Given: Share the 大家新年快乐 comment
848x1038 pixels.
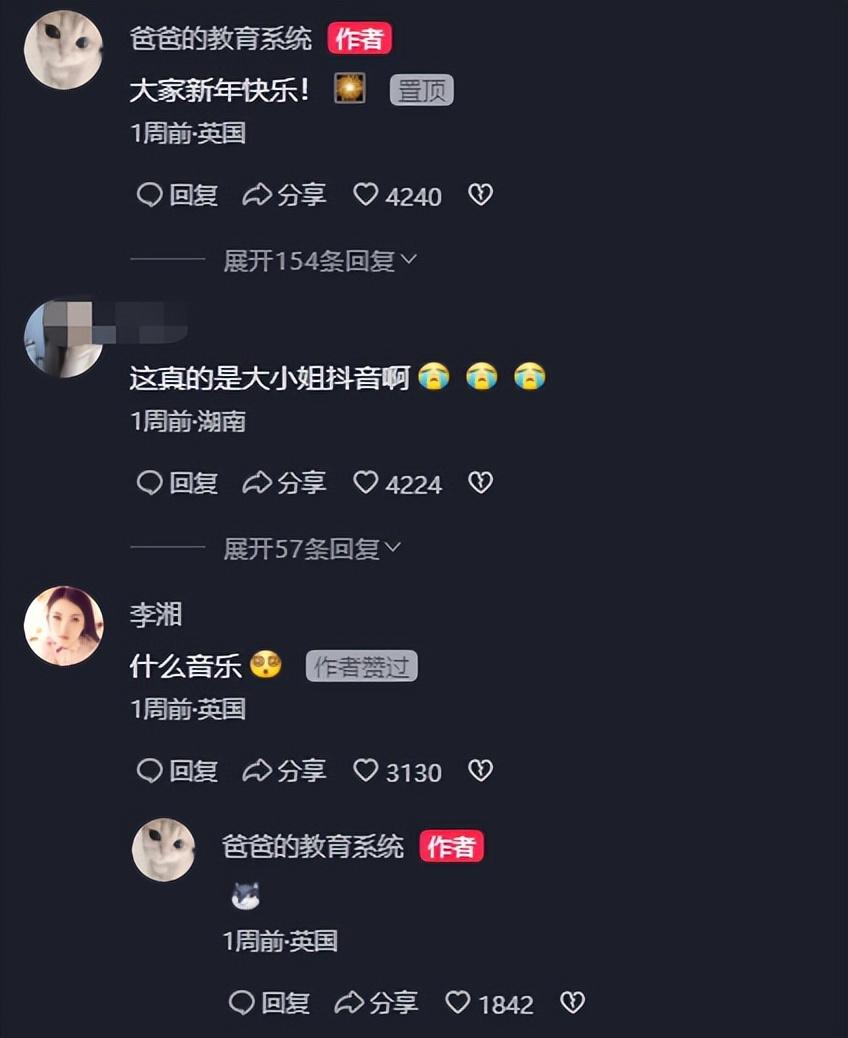Looking at the screenshot, I should click(x=285, y=195).
